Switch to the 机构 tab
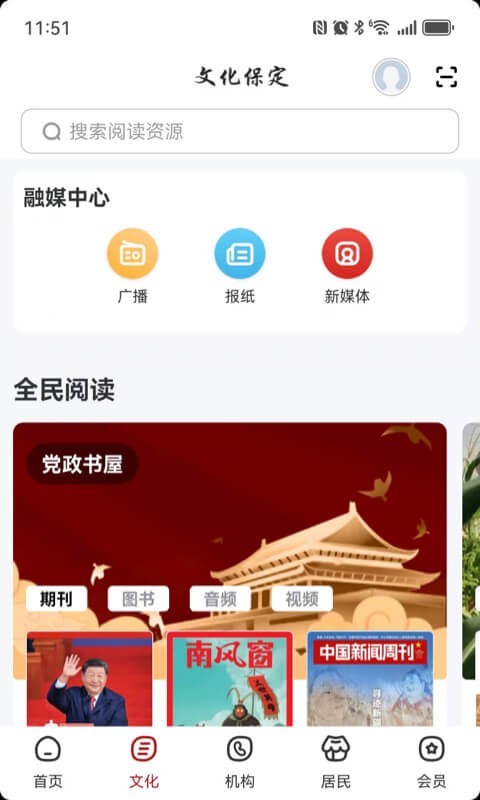 (x=240, y=763)
